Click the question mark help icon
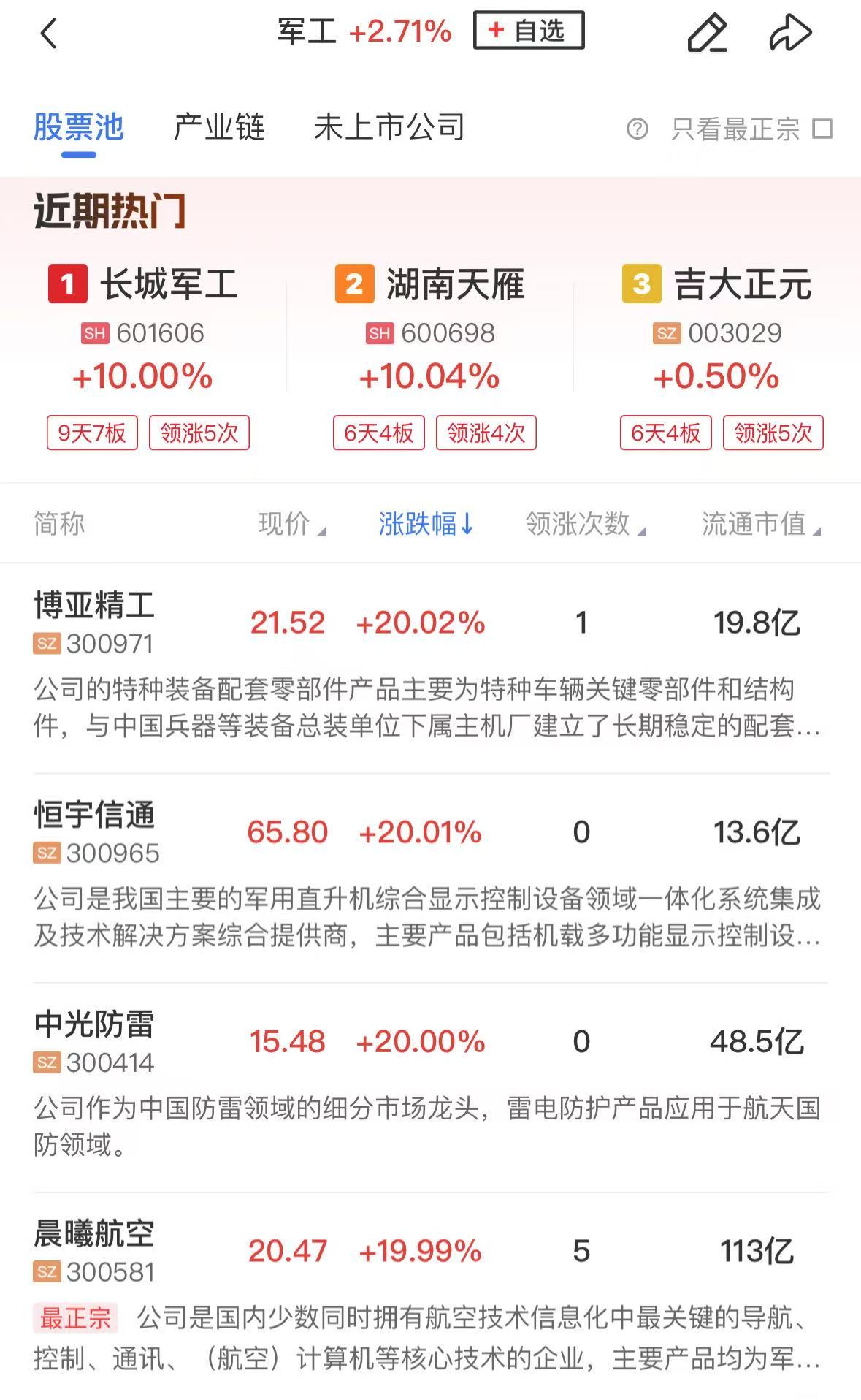 click(x=638, y=129)
